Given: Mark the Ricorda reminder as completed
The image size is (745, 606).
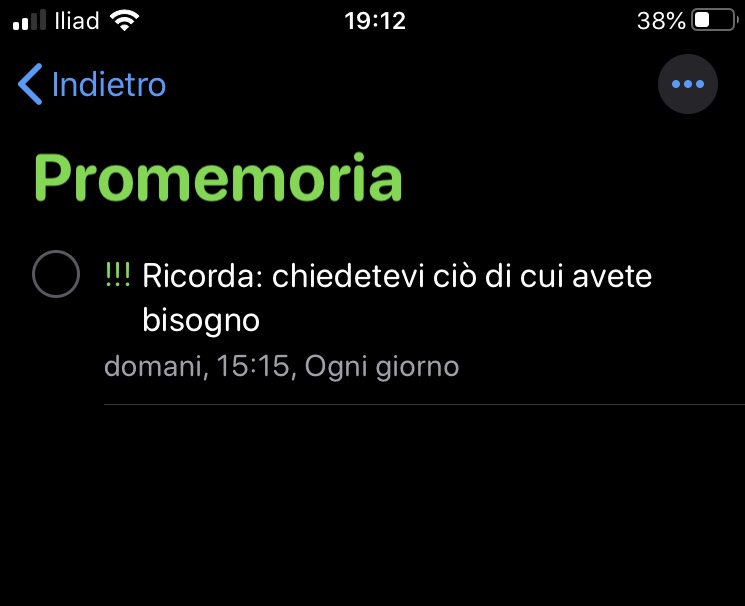Looking at the screenshot, I should click(56, 274).
